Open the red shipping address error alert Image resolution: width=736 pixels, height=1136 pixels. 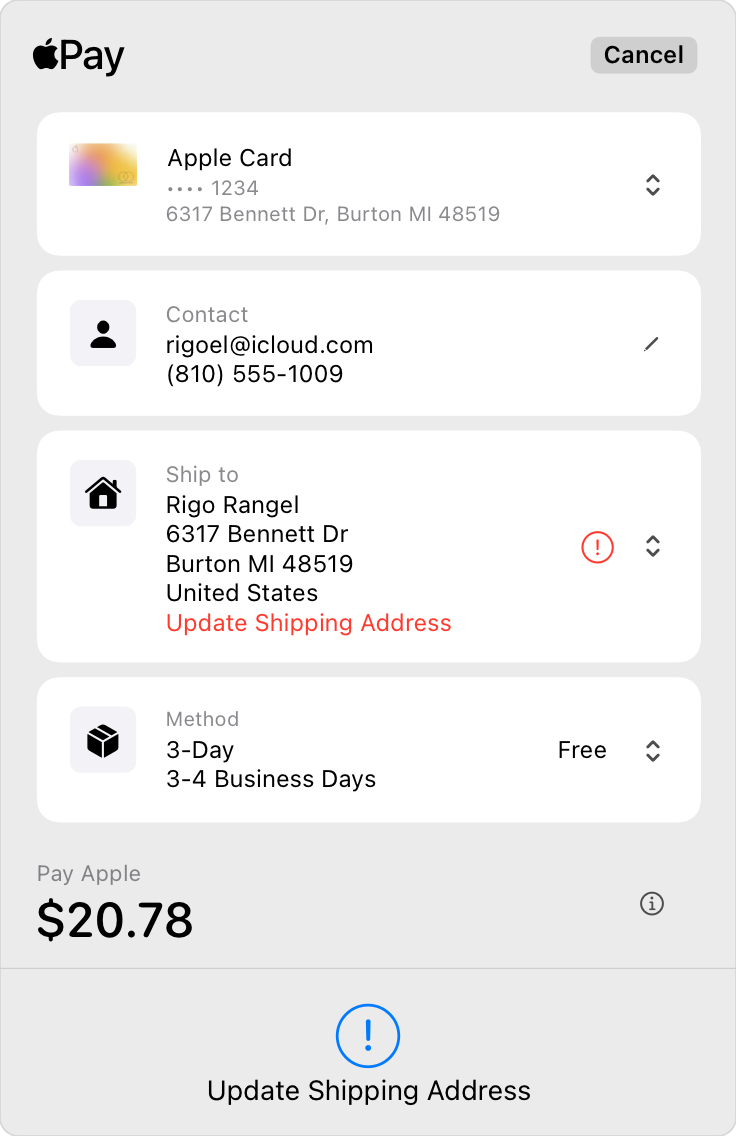pos(597,547)
